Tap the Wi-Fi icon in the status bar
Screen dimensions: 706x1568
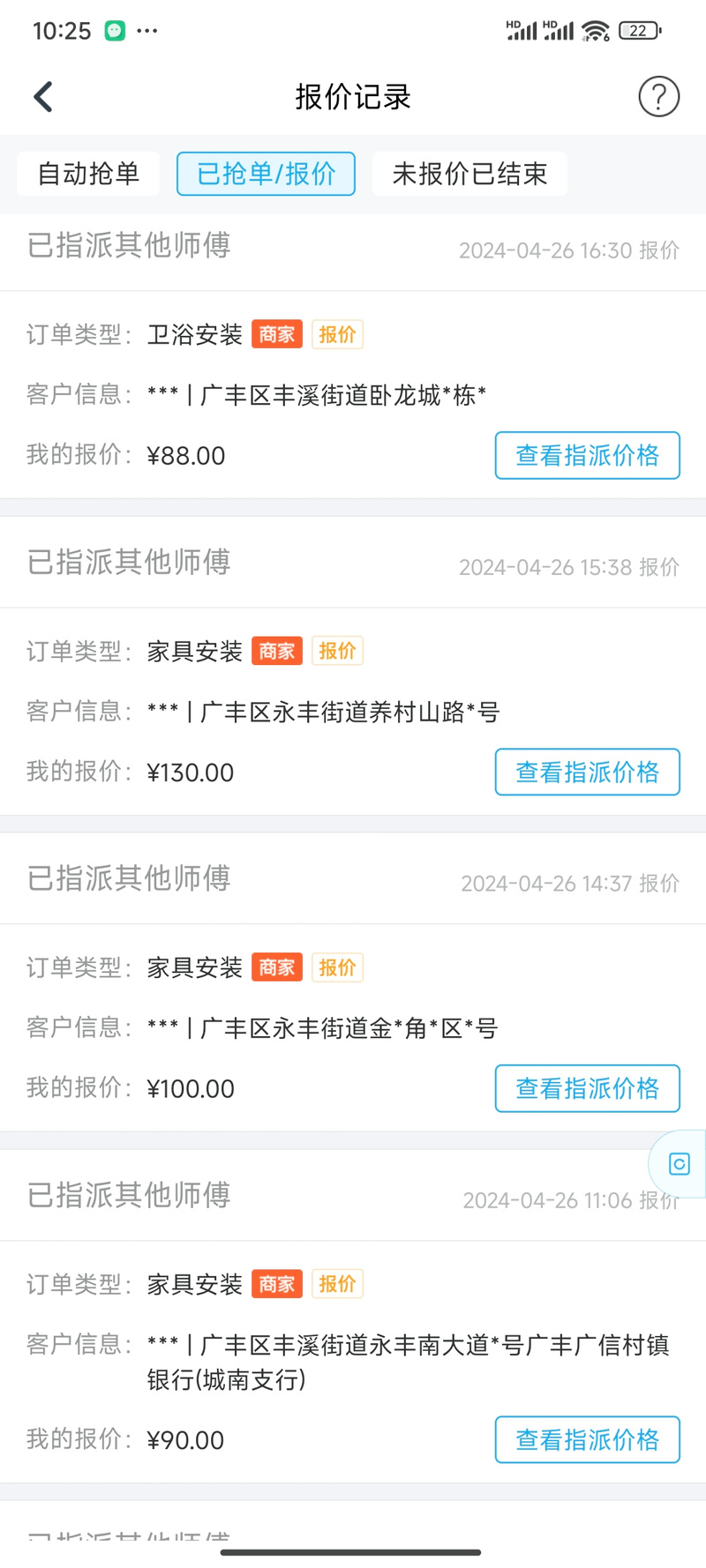(595, 29)
